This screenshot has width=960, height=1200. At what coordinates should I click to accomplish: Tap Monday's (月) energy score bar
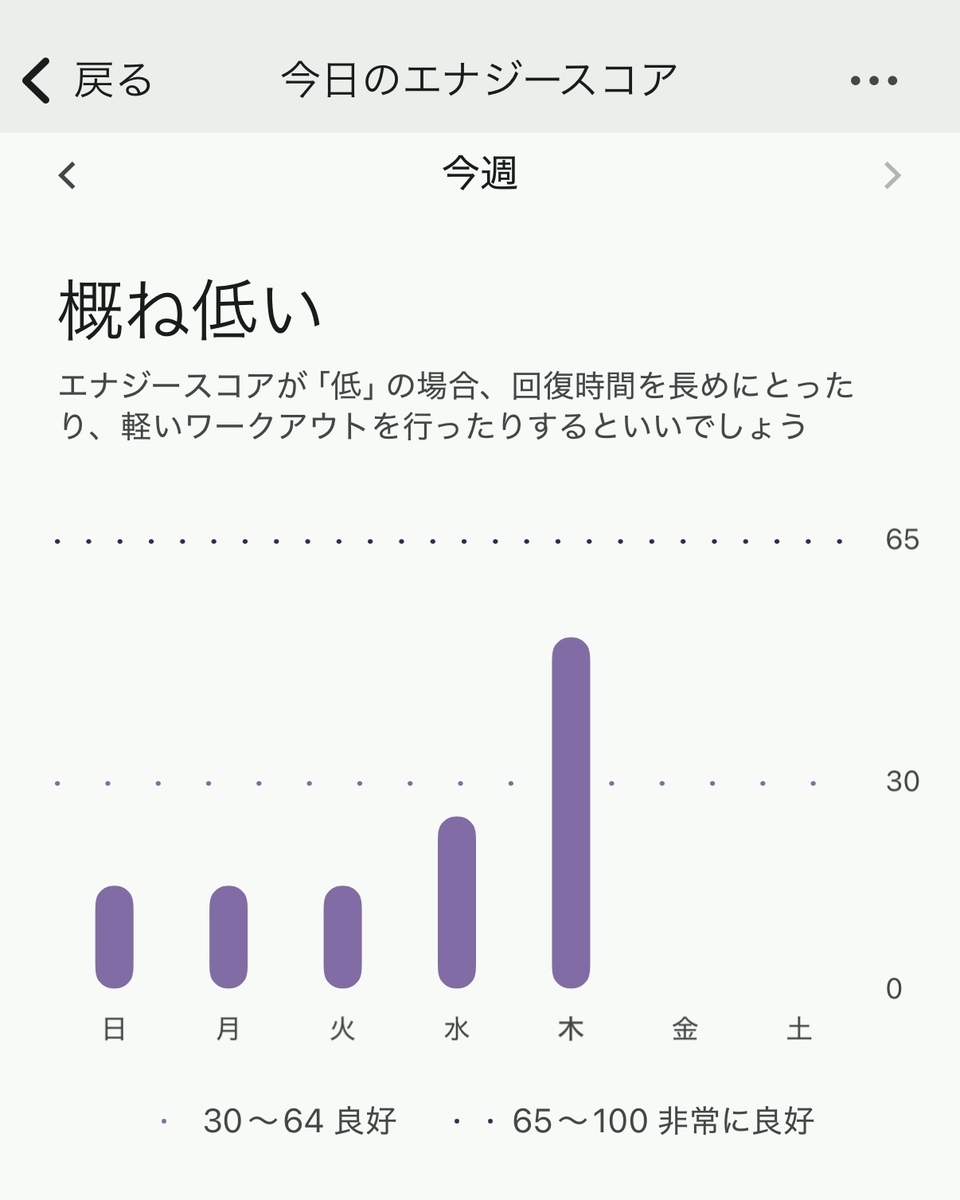(x=228, y=937)
